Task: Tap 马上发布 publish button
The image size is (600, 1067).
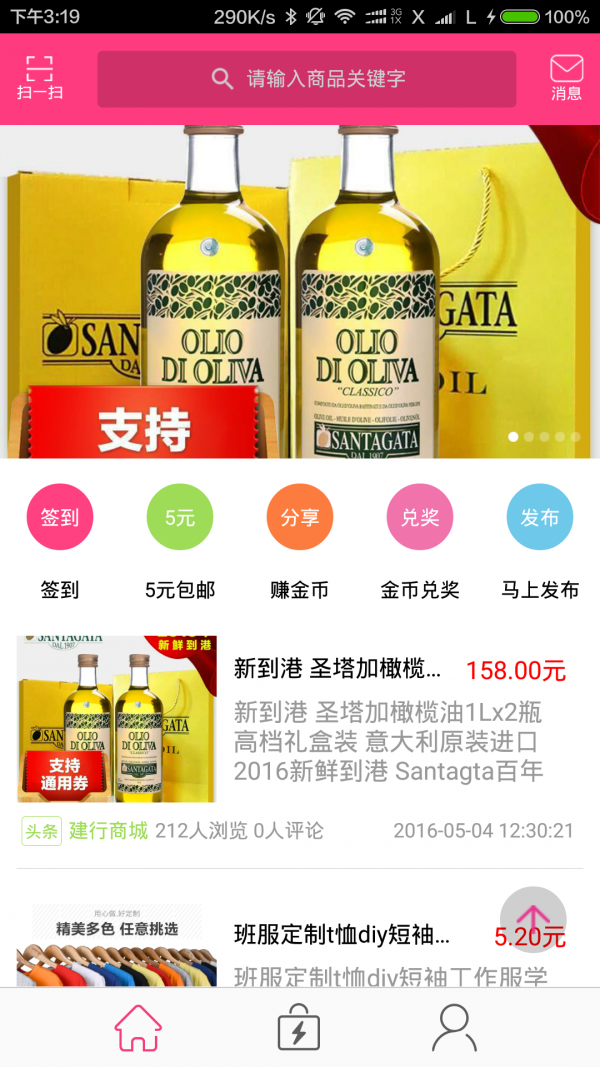Action: 540,518
